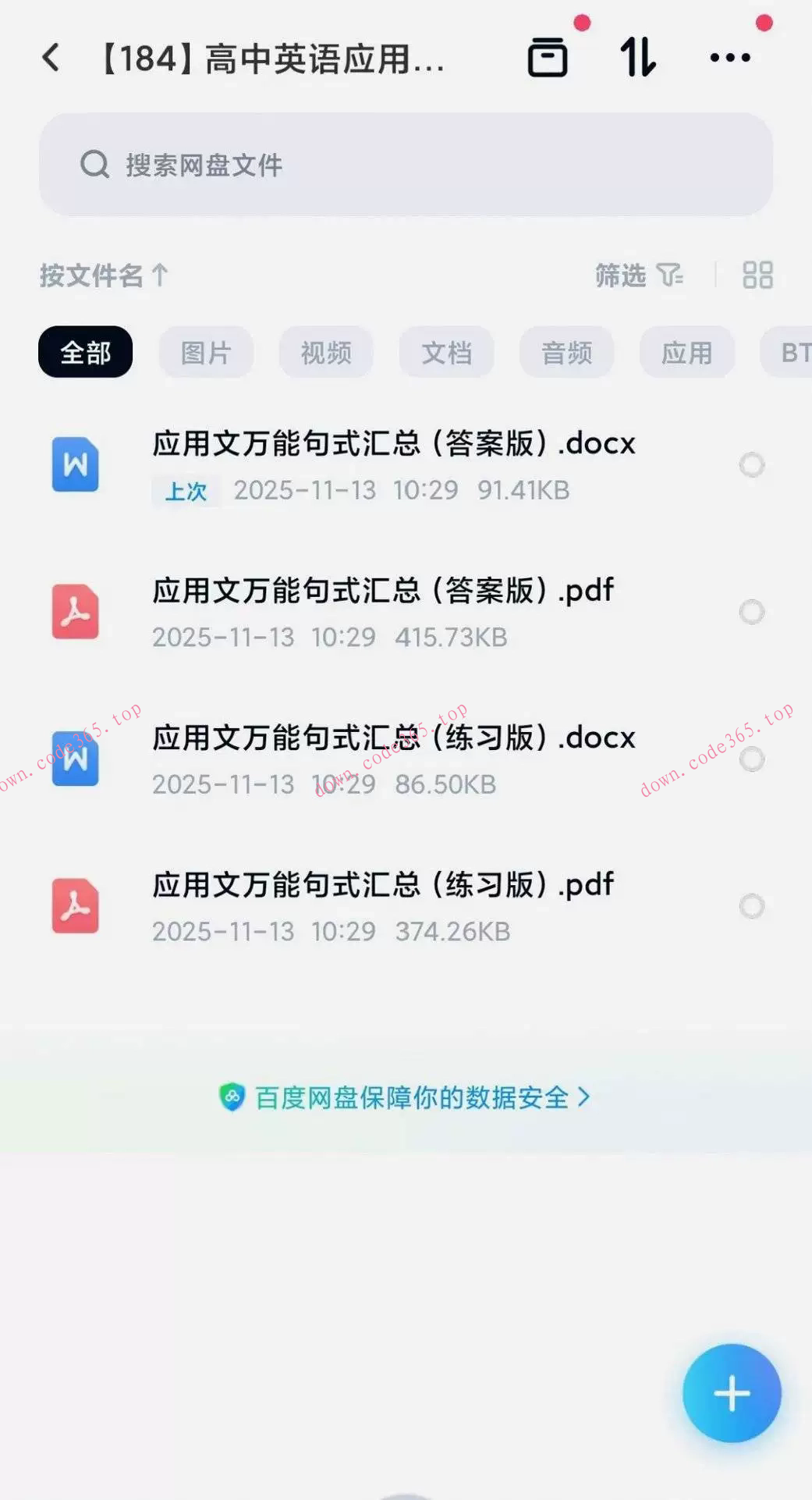Open the transfer list icon at top

(547, 58)
